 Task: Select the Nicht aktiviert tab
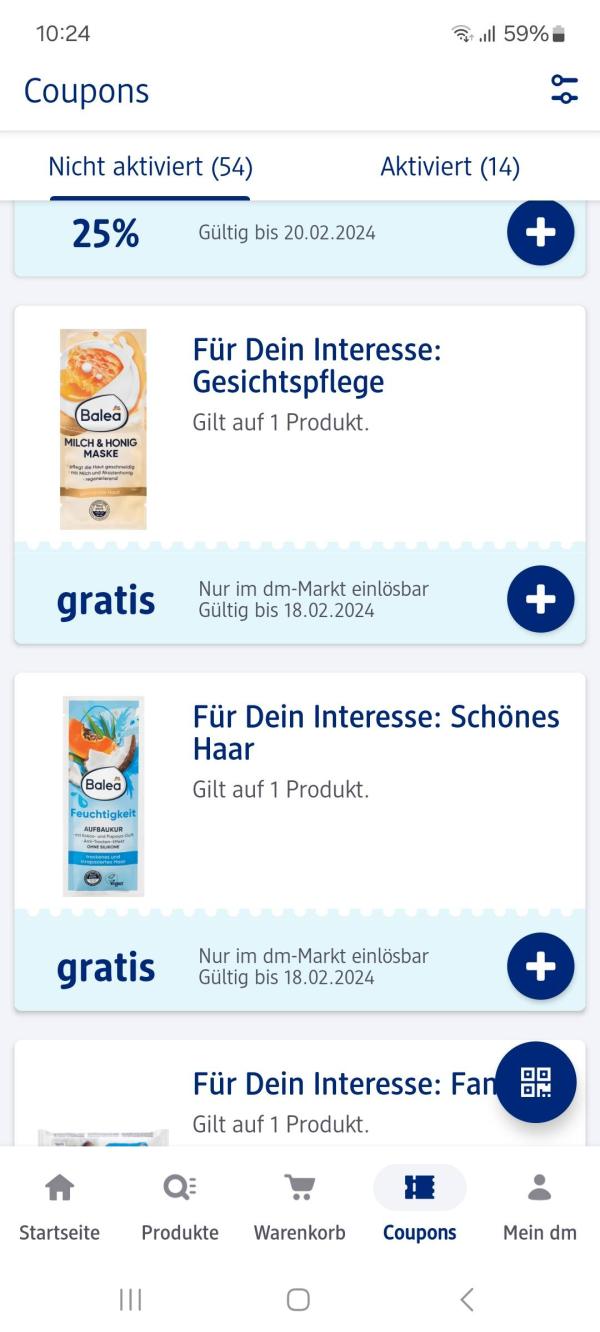click(150, 167)
